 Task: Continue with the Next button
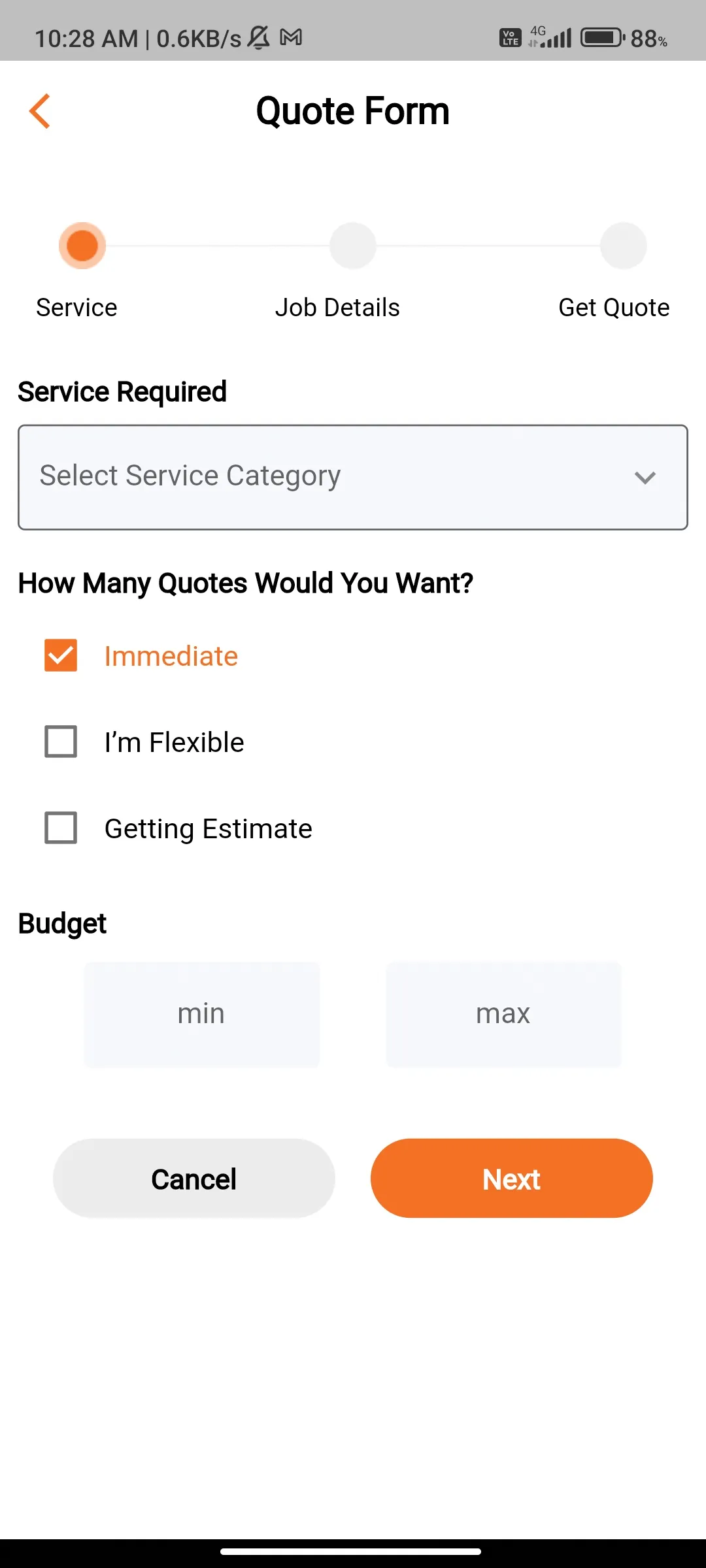(x=512, y=1178)
